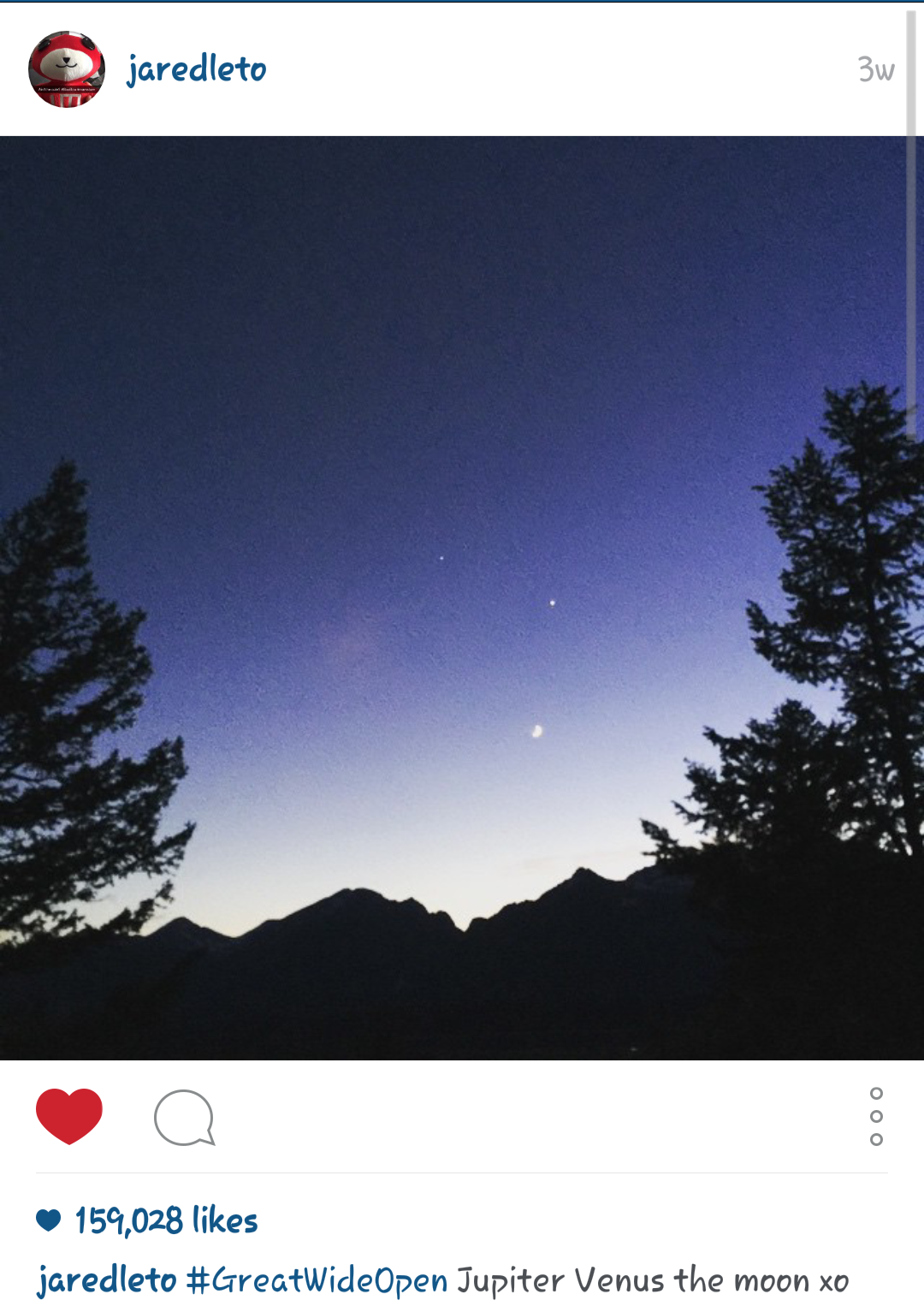Open the twilight sky photo post
Viewport: 924px width, 1312px height.
click(462, 597)
